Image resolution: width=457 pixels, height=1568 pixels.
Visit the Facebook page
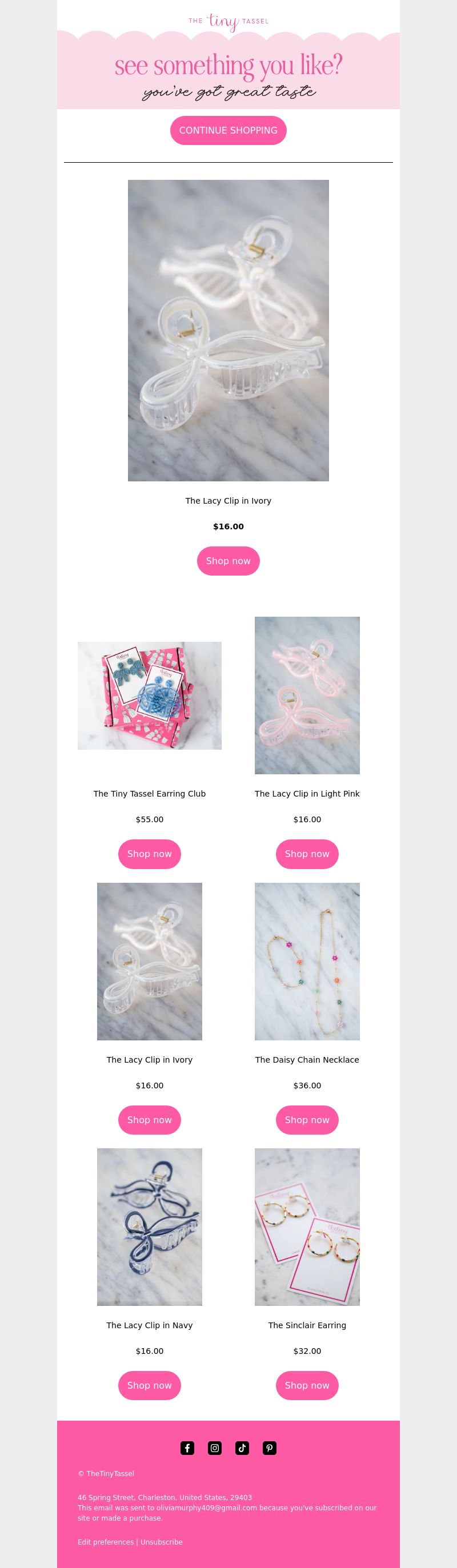click(187, 1448)
